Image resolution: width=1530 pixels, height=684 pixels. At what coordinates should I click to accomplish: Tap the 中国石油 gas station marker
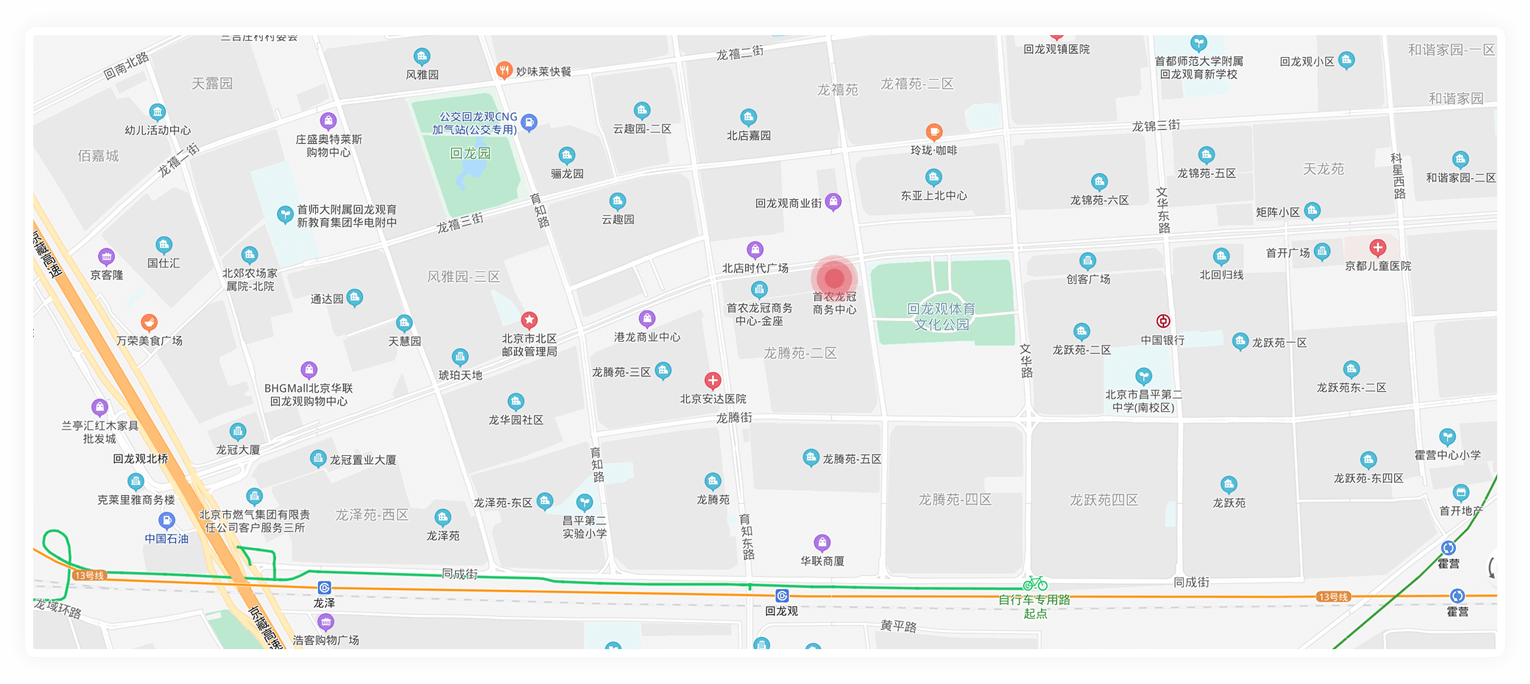point(166,520)
